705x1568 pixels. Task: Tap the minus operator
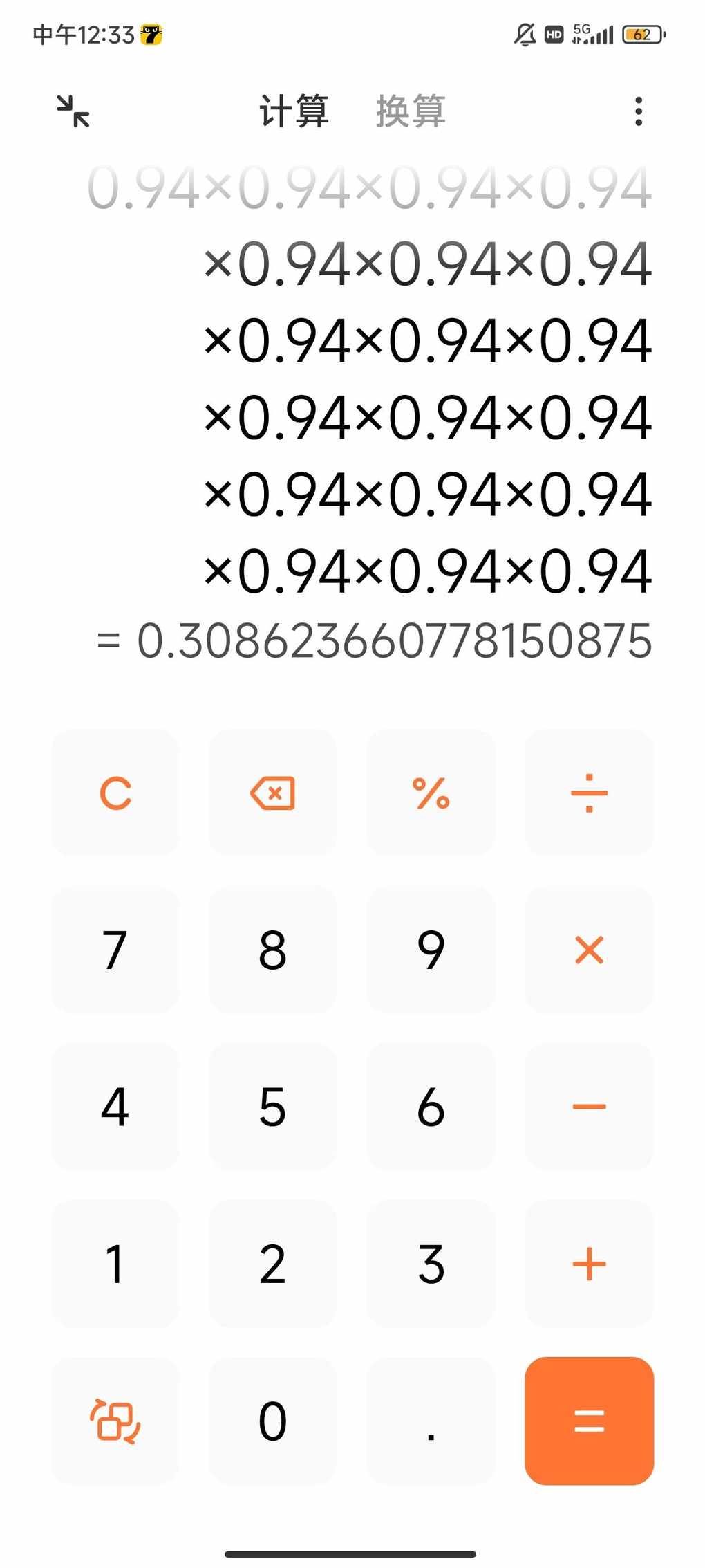pyautogui.click(x=589, y=1107)
